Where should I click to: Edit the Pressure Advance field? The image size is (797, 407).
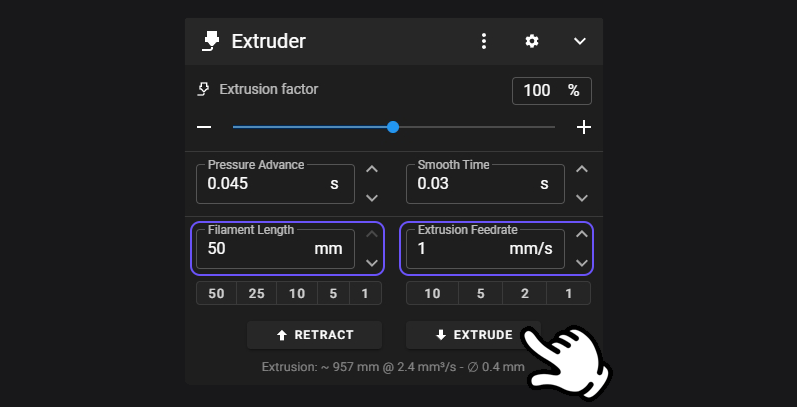tap(265, 184)
